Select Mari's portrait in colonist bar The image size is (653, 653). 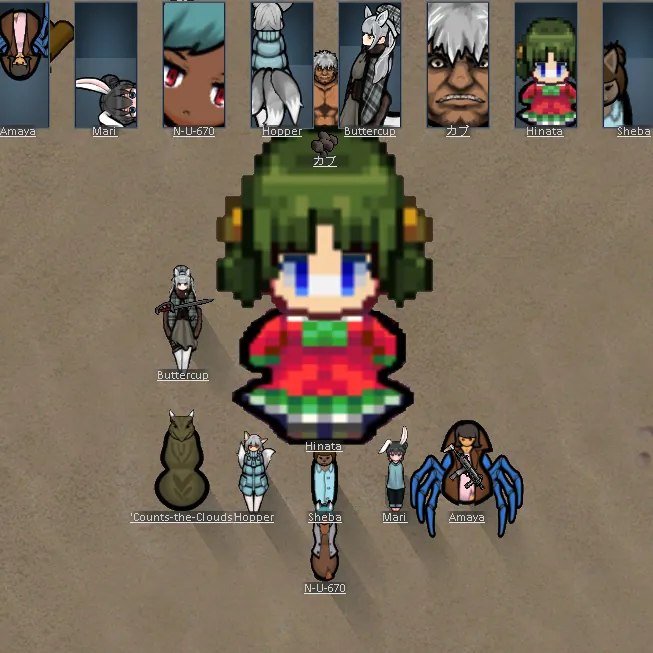point(106,62)
